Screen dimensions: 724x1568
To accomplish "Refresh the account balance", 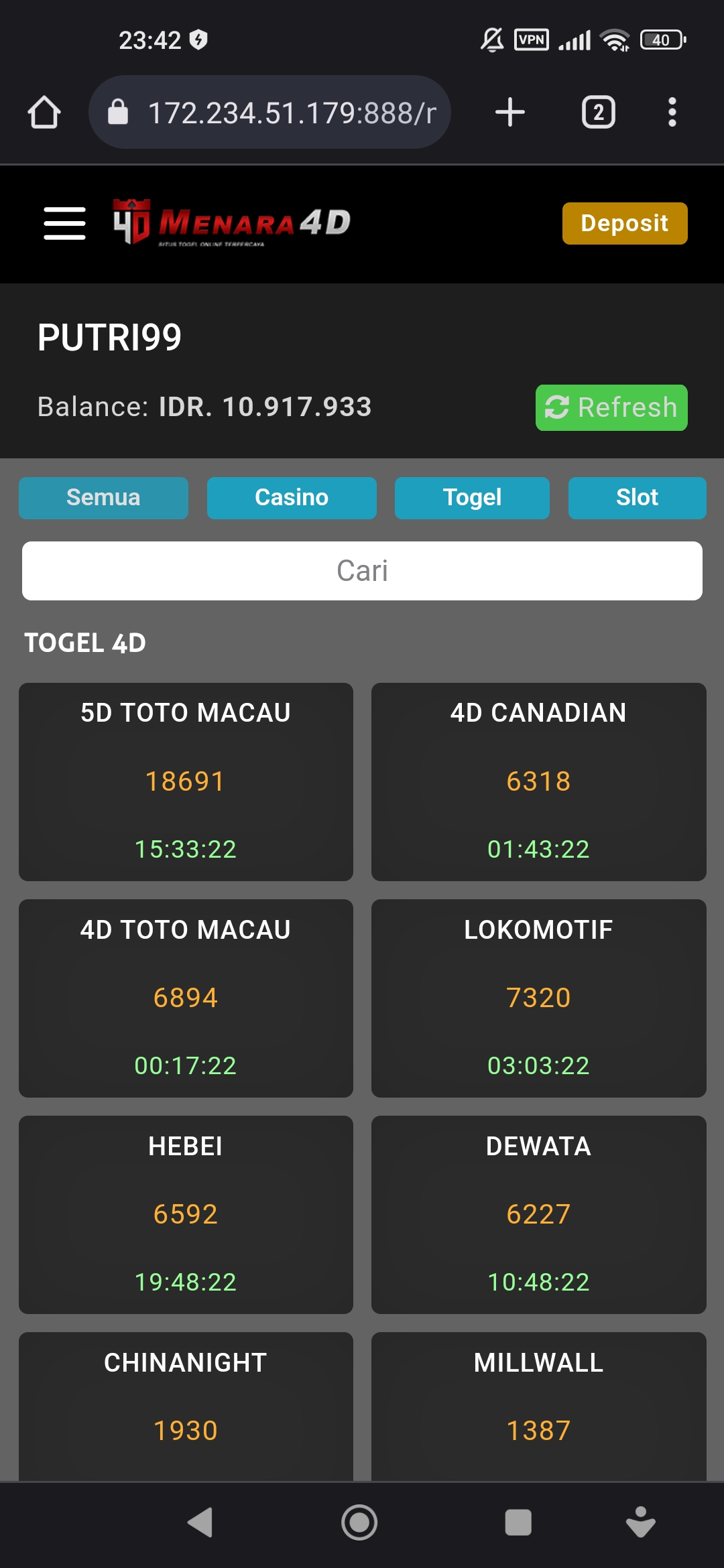I will [611, 407].
